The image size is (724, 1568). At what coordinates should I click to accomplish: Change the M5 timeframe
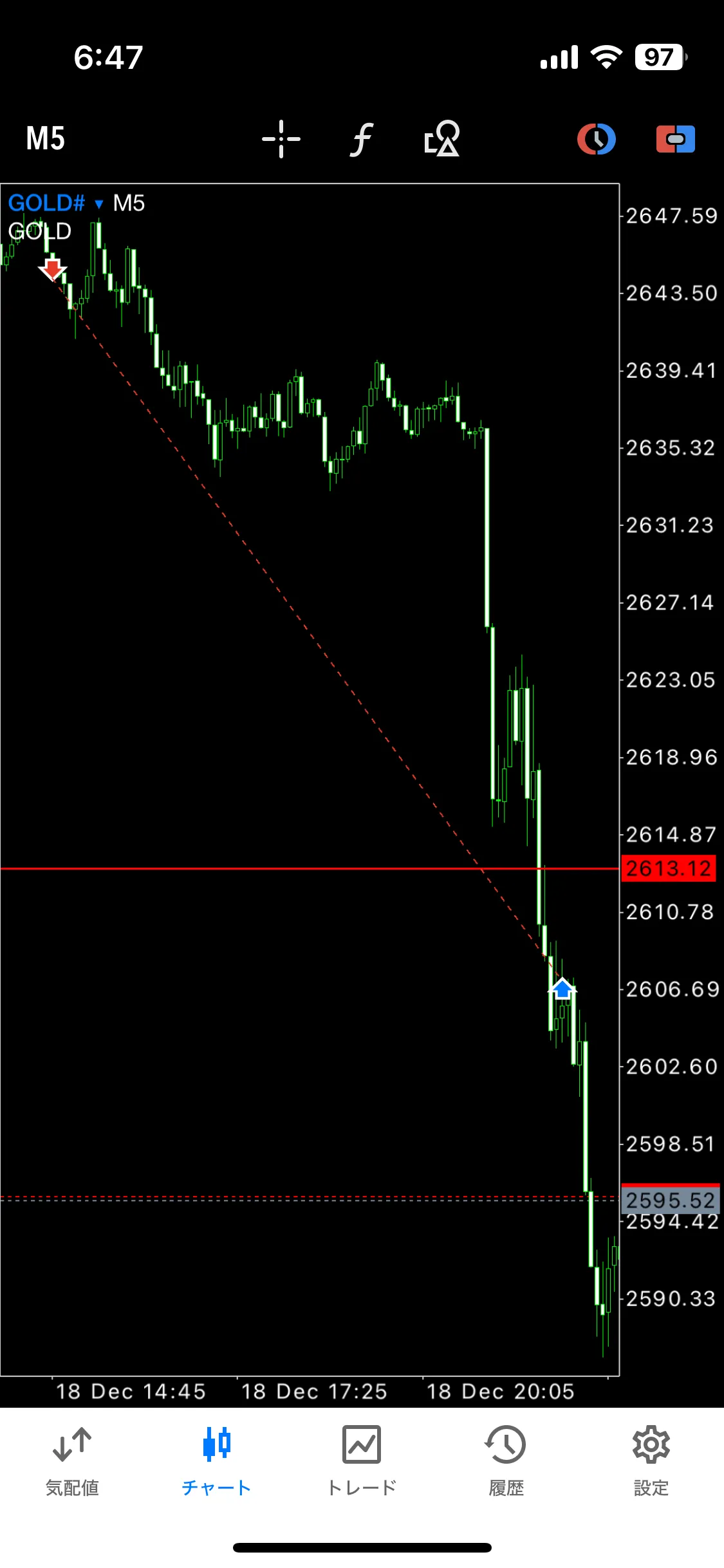click(45, 138)
